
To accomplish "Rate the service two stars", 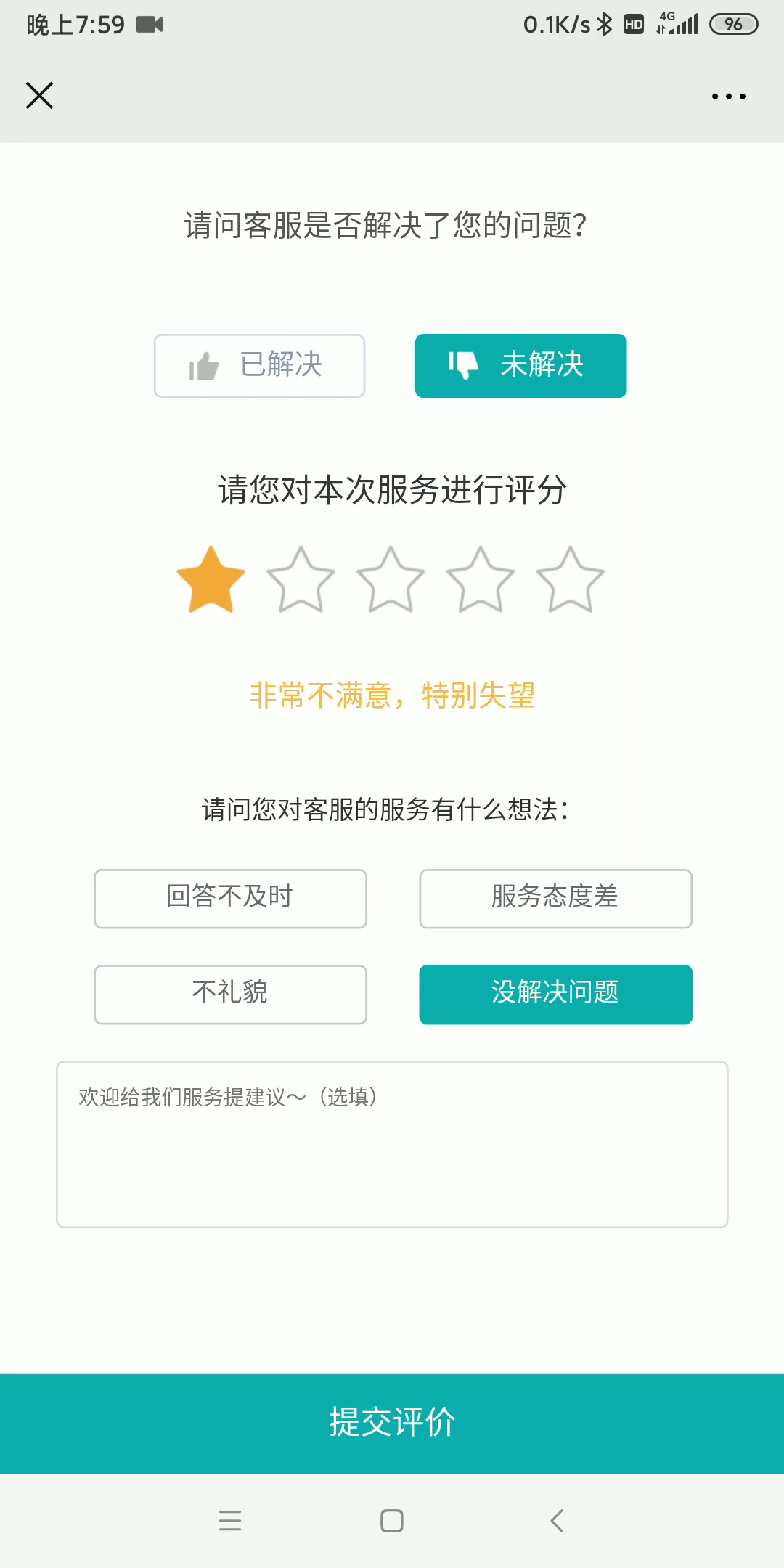I will pyautogui.click(x=301, y=580).
